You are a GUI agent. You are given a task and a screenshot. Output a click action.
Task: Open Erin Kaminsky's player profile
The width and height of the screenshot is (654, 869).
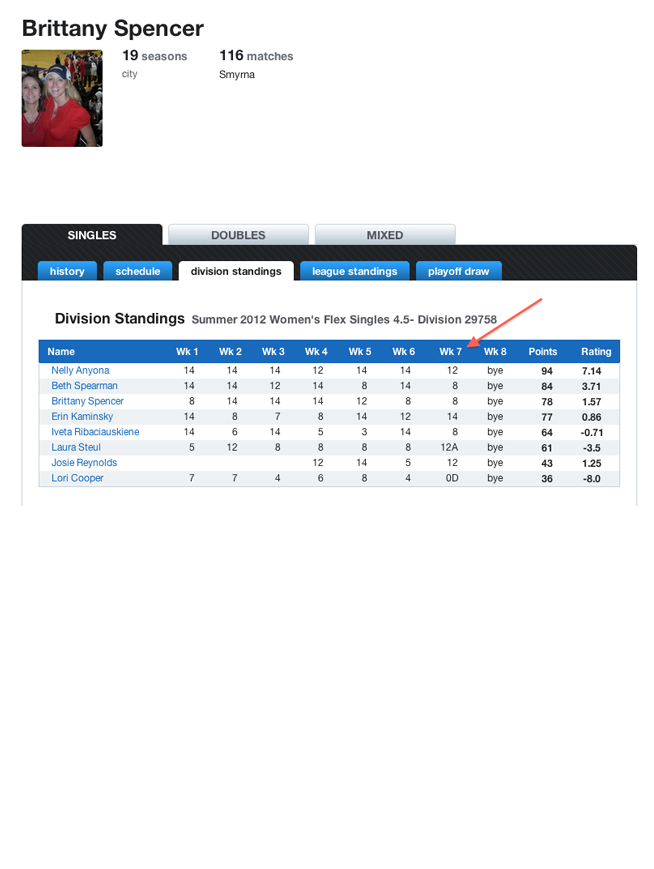click(82, 417)
